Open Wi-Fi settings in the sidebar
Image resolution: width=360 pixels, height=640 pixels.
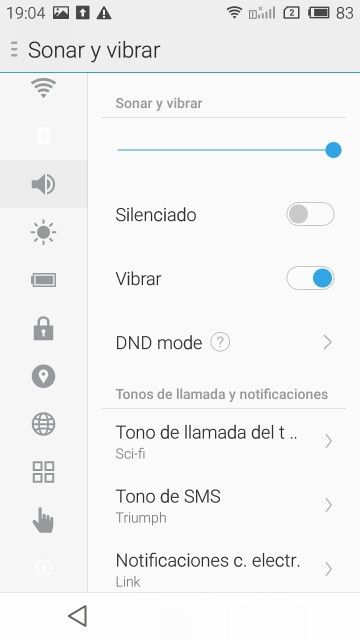(x=43, y=88)
